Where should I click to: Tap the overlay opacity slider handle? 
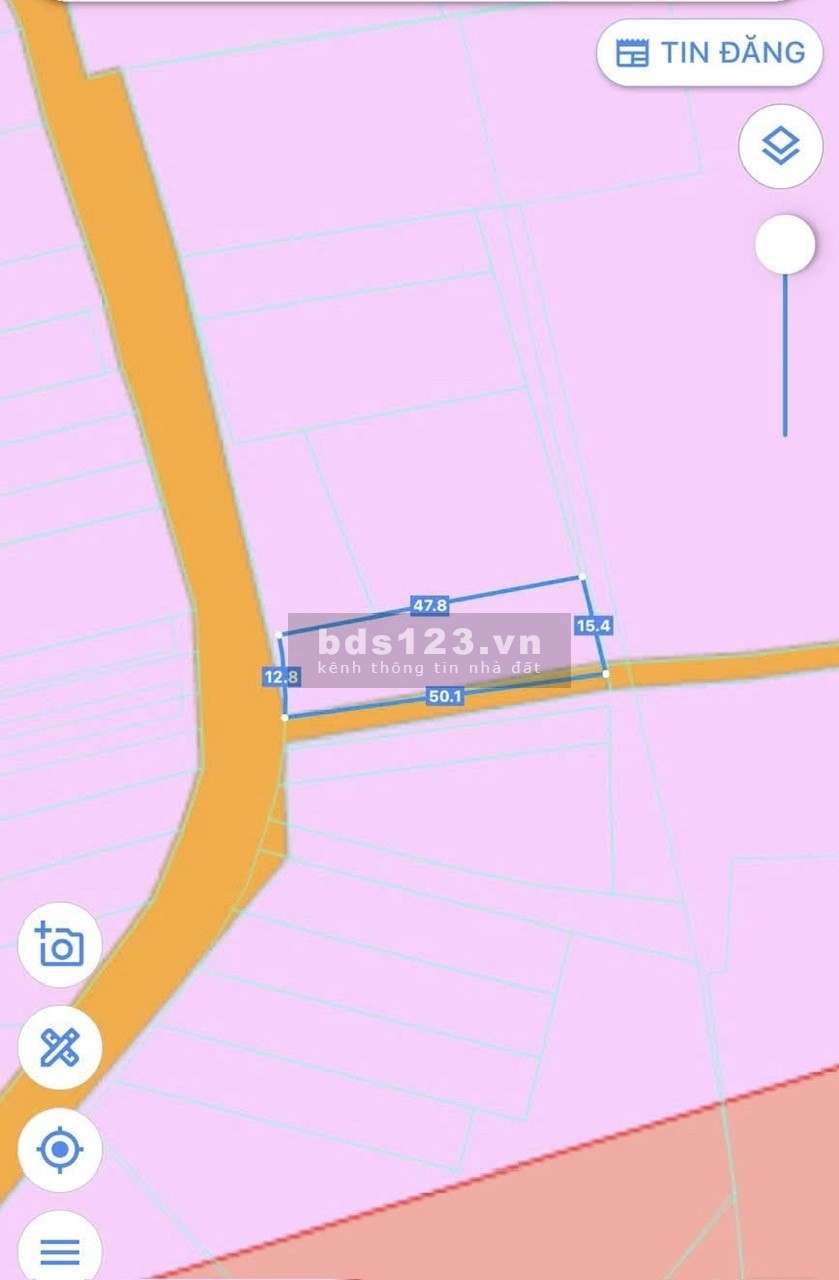click(x=784, y=244)
